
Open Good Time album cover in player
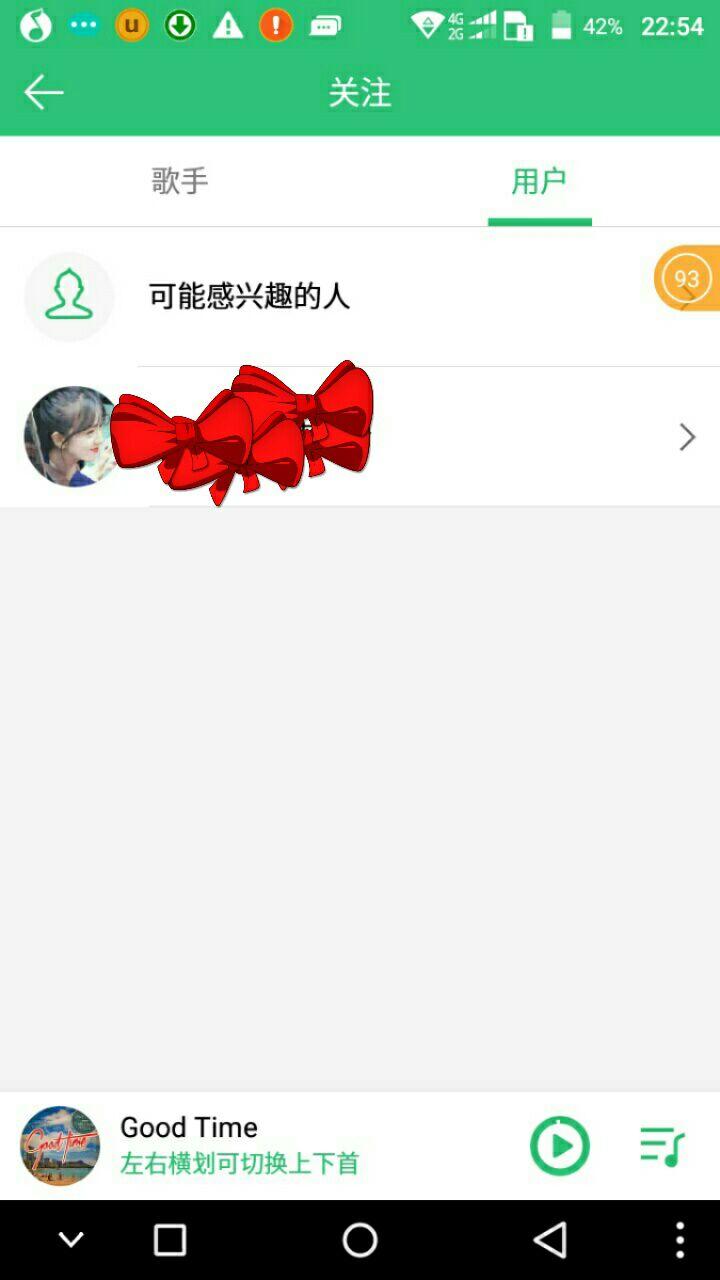60,1146
